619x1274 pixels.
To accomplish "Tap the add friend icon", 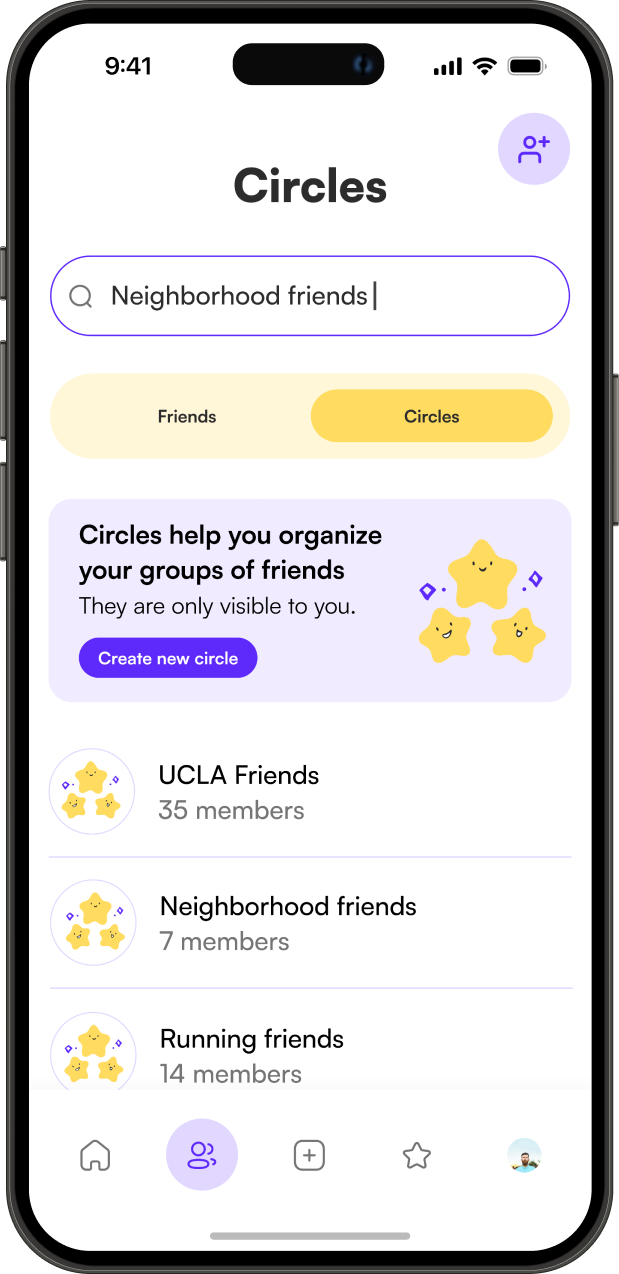I will [534, 149].
